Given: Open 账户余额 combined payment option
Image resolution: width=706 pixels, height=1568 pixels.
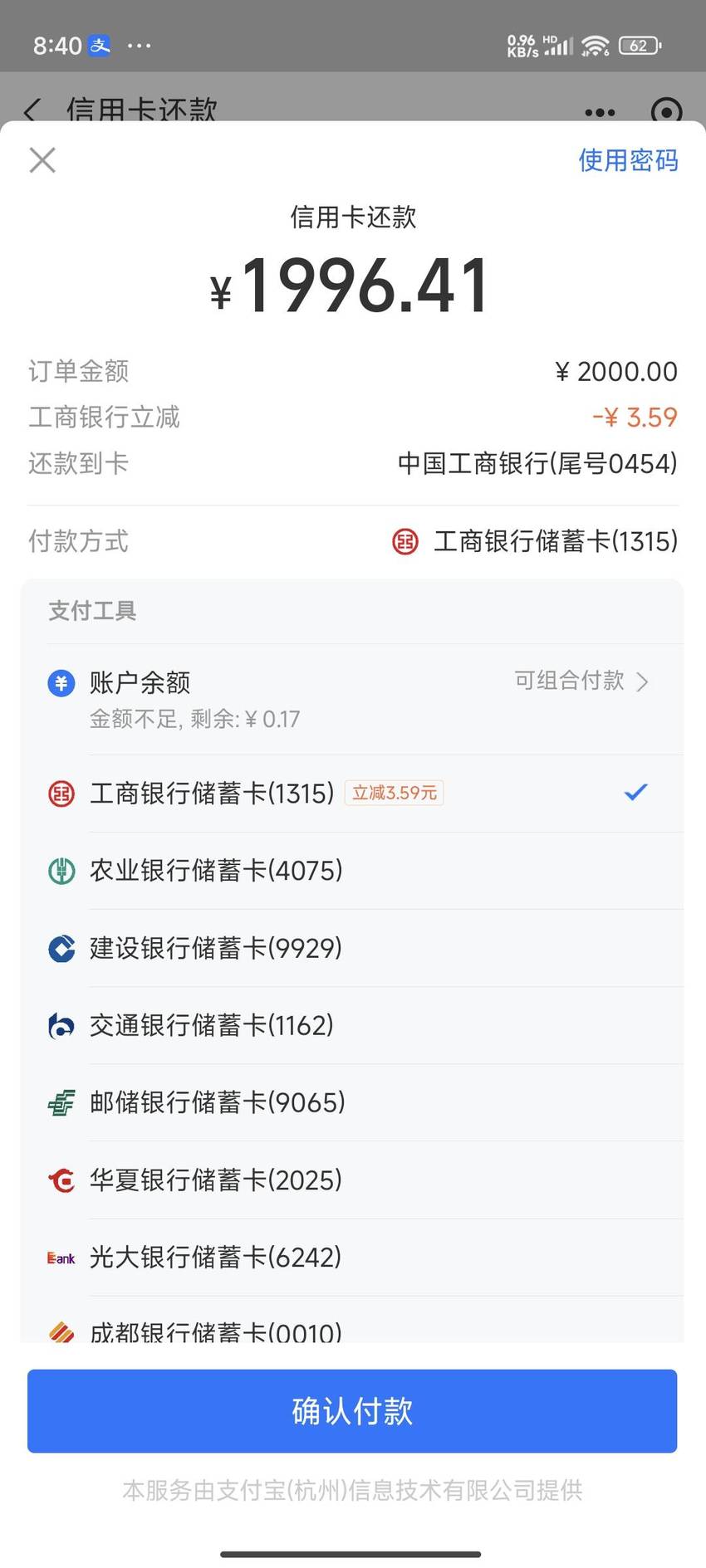Looking at the screenshot, I should [352, 699].
